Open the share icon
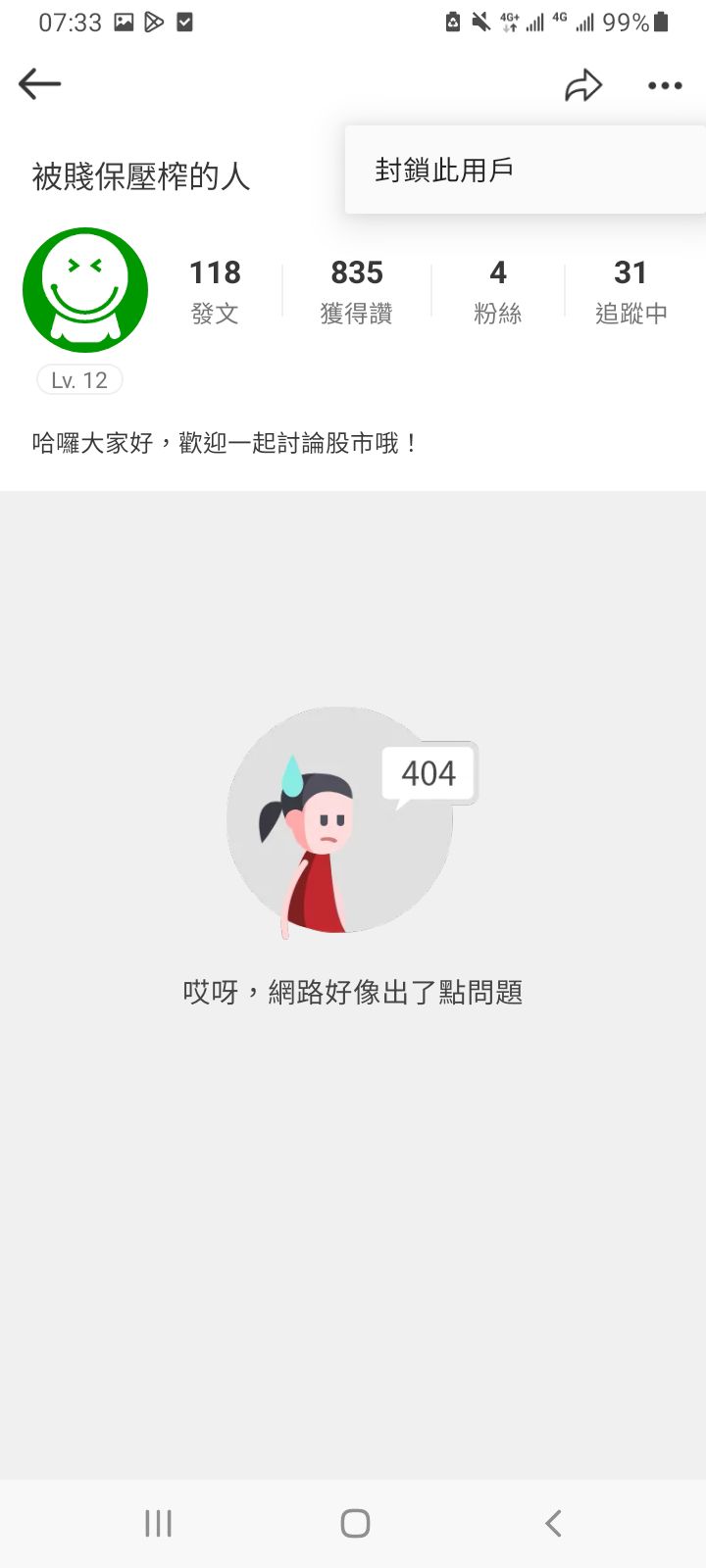 (583, 85)
